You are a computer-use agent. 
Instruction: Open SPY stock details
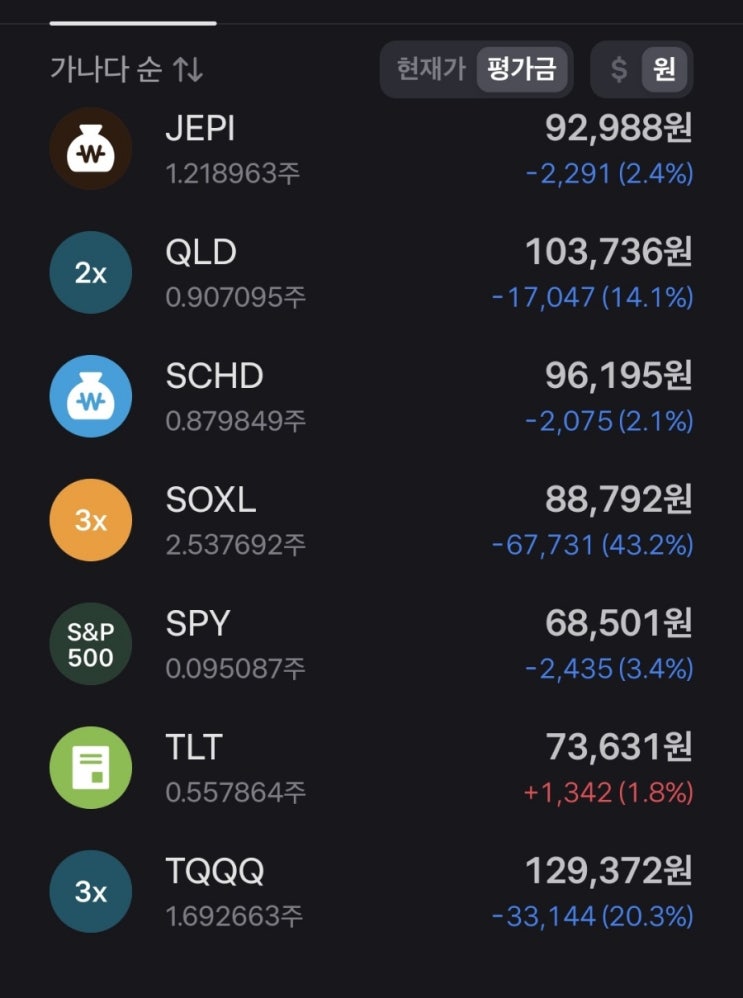[371, 644]
